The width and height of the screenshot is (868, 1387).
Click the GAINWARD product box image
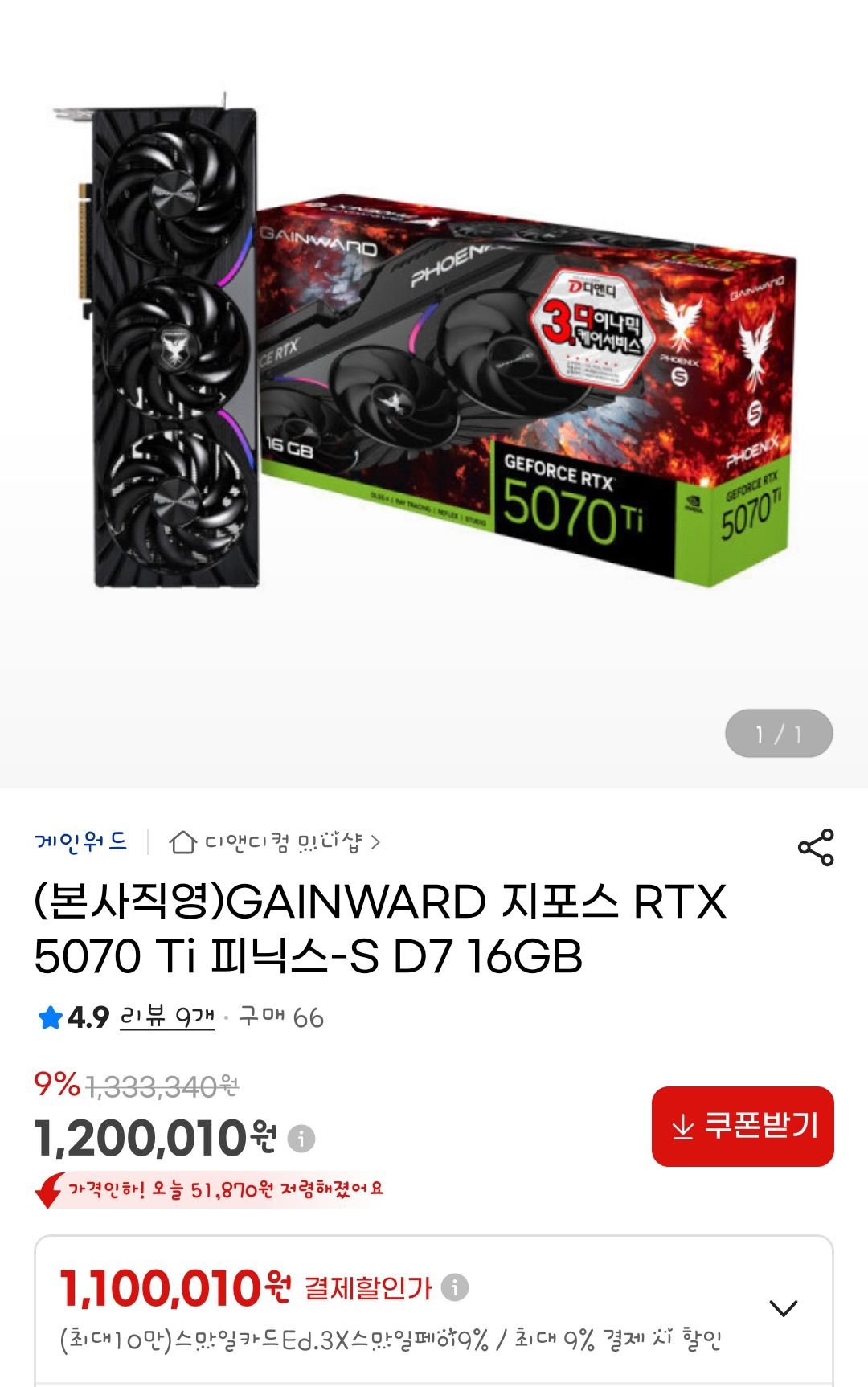point(522,378)
